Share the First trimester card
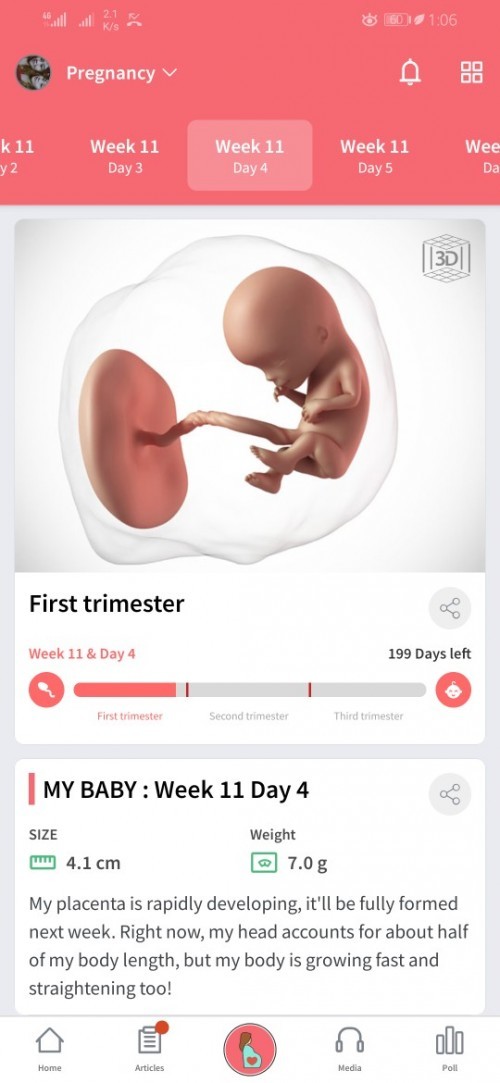The image size is (500, 1083). [450, 608]
